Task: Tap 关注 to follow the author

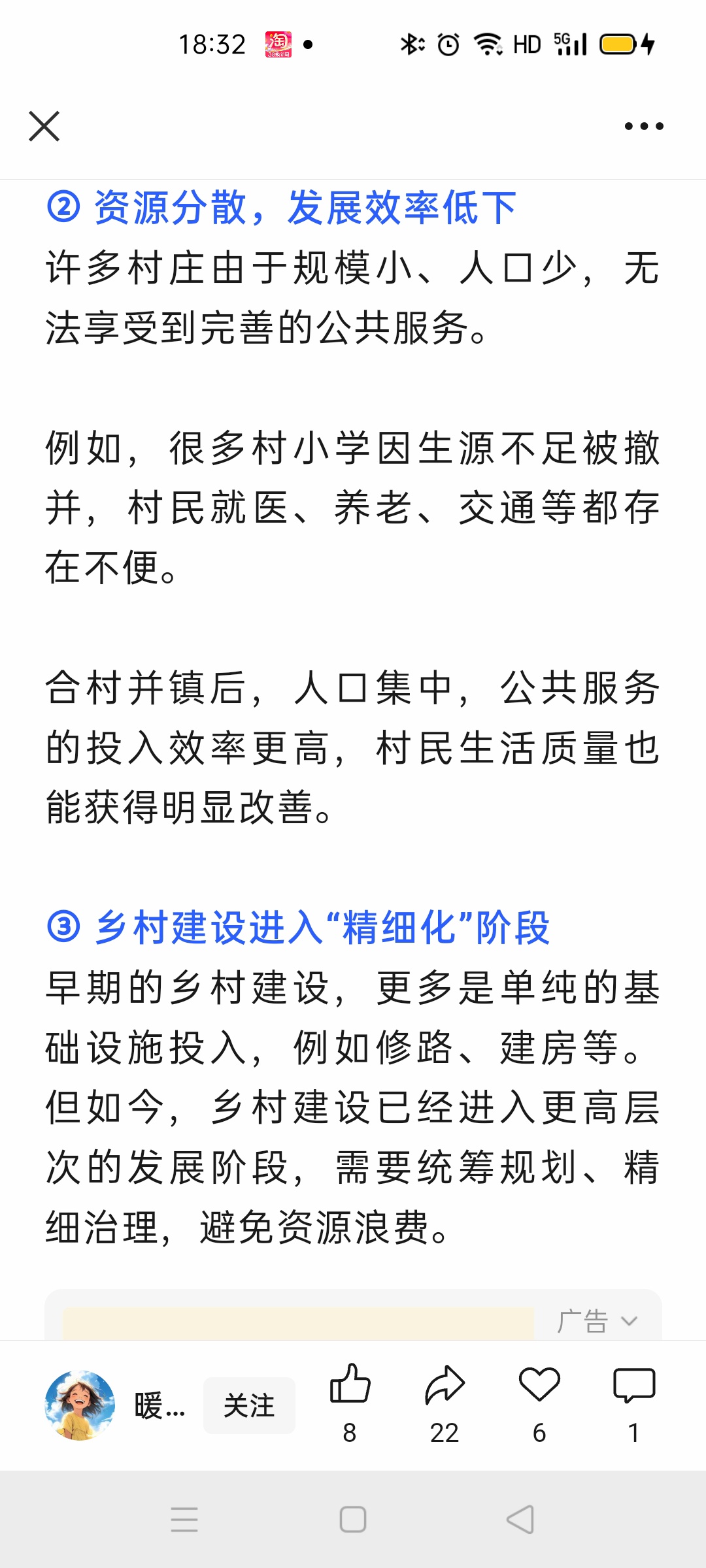Action: tap(249, 1405)
